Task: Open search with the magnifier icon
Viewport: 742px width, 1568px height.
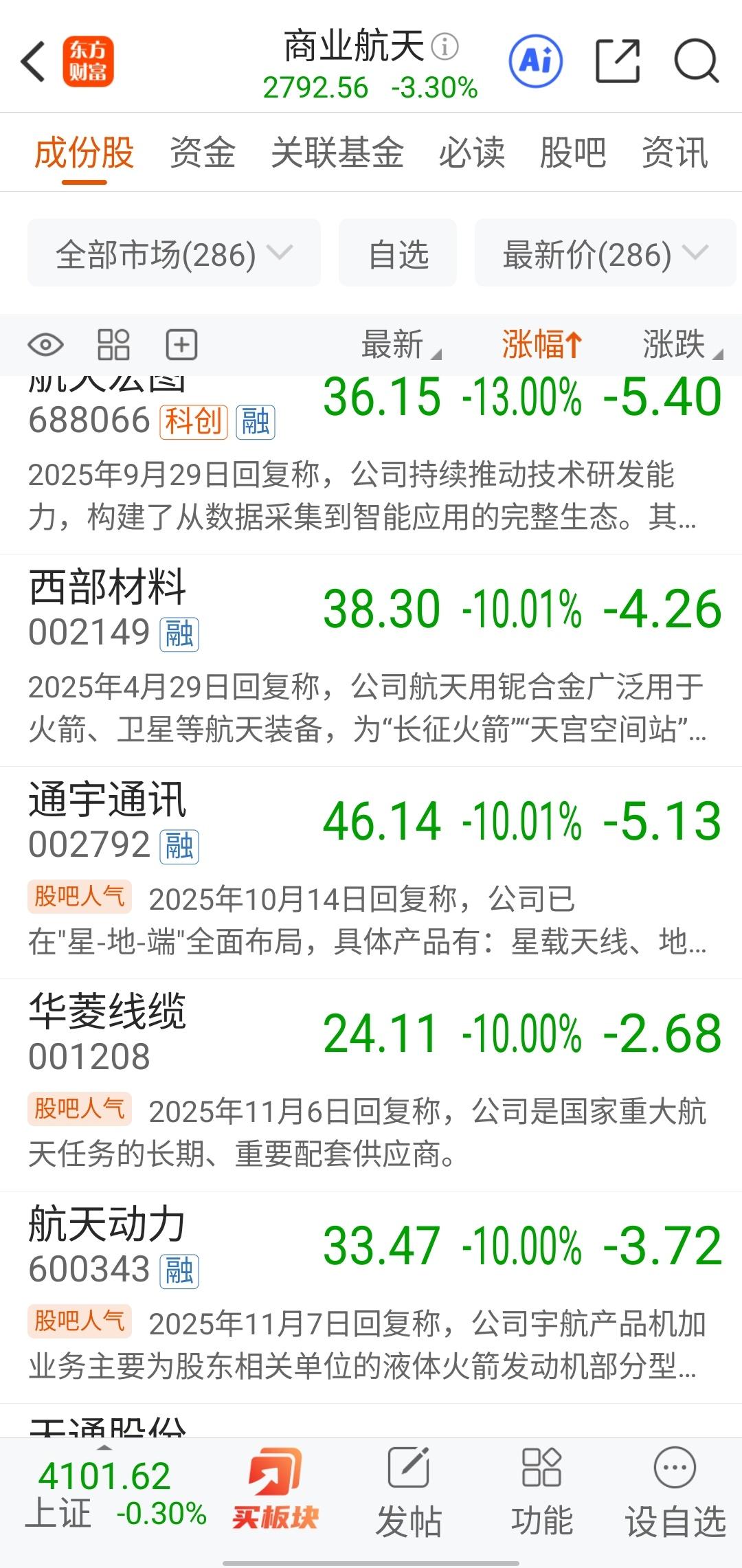Action: 696,61
